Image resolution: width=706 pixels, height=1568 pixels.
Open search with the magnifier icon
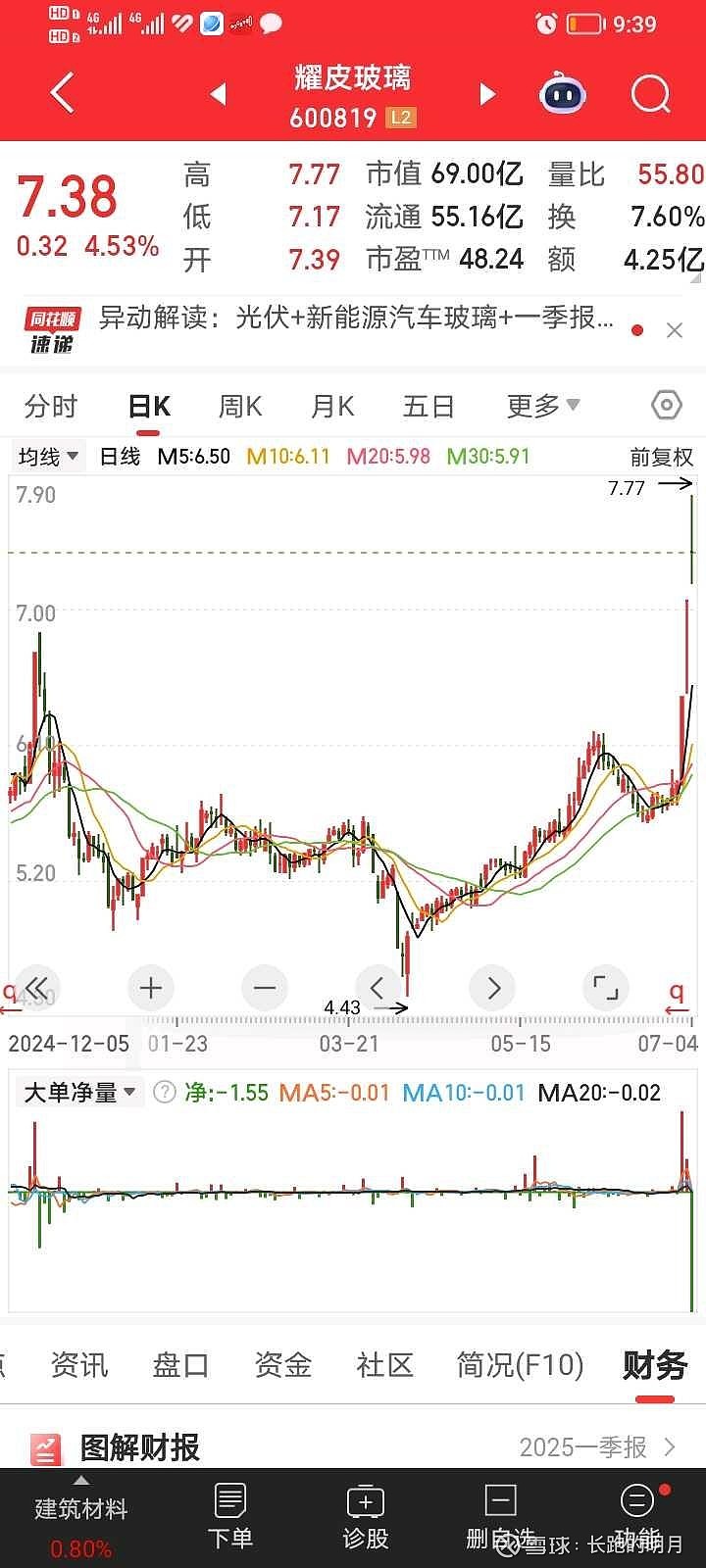(648, 93)
